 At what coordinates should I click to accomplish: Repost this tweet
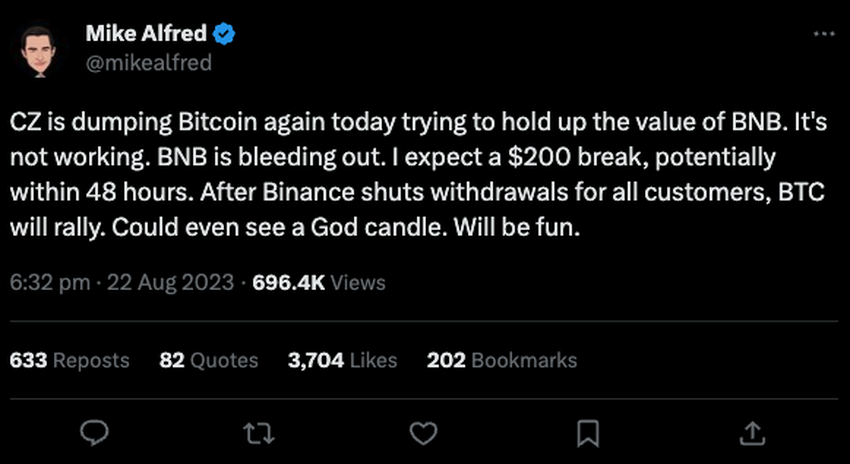pyautogui.click(x=257, y=432)
